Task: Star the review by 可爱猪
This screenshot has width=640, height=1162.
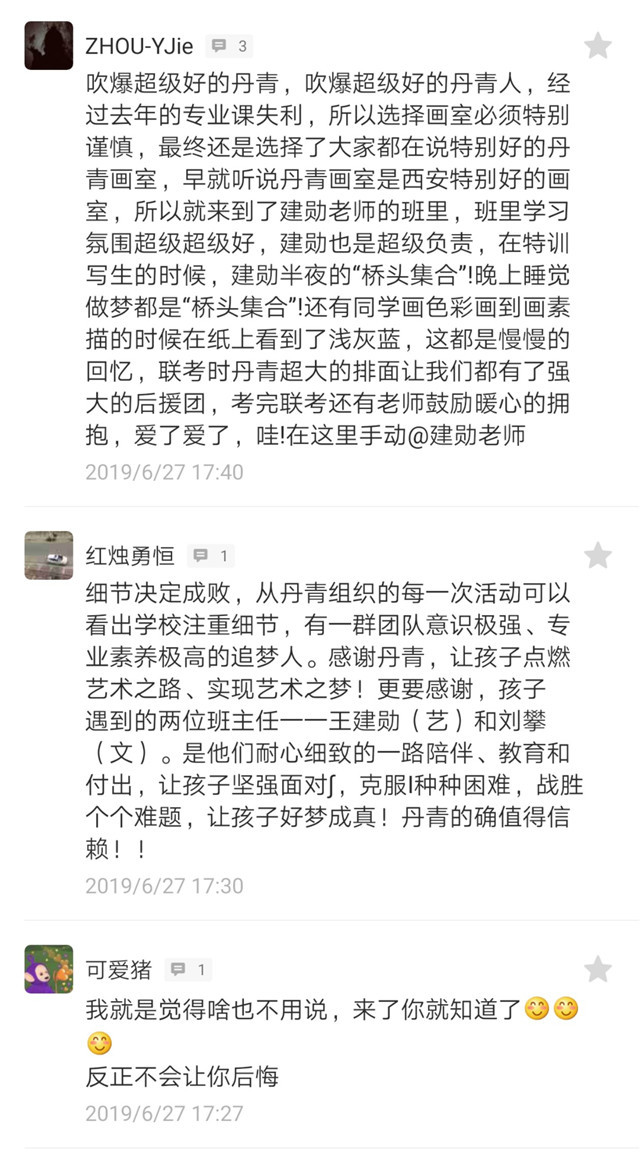Action: [x=598, y=968]
